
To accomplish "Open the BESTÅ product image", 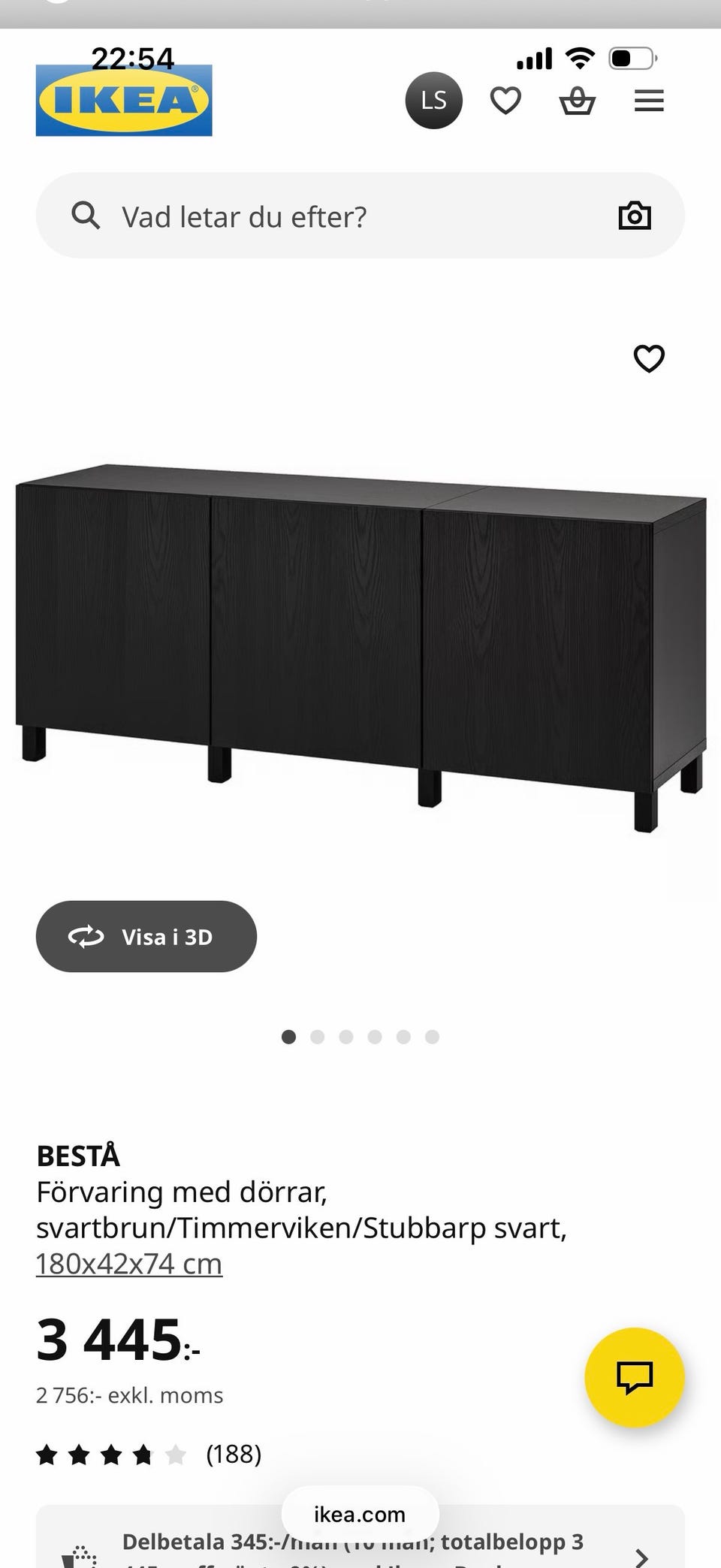I will click(x=360, y=646).
